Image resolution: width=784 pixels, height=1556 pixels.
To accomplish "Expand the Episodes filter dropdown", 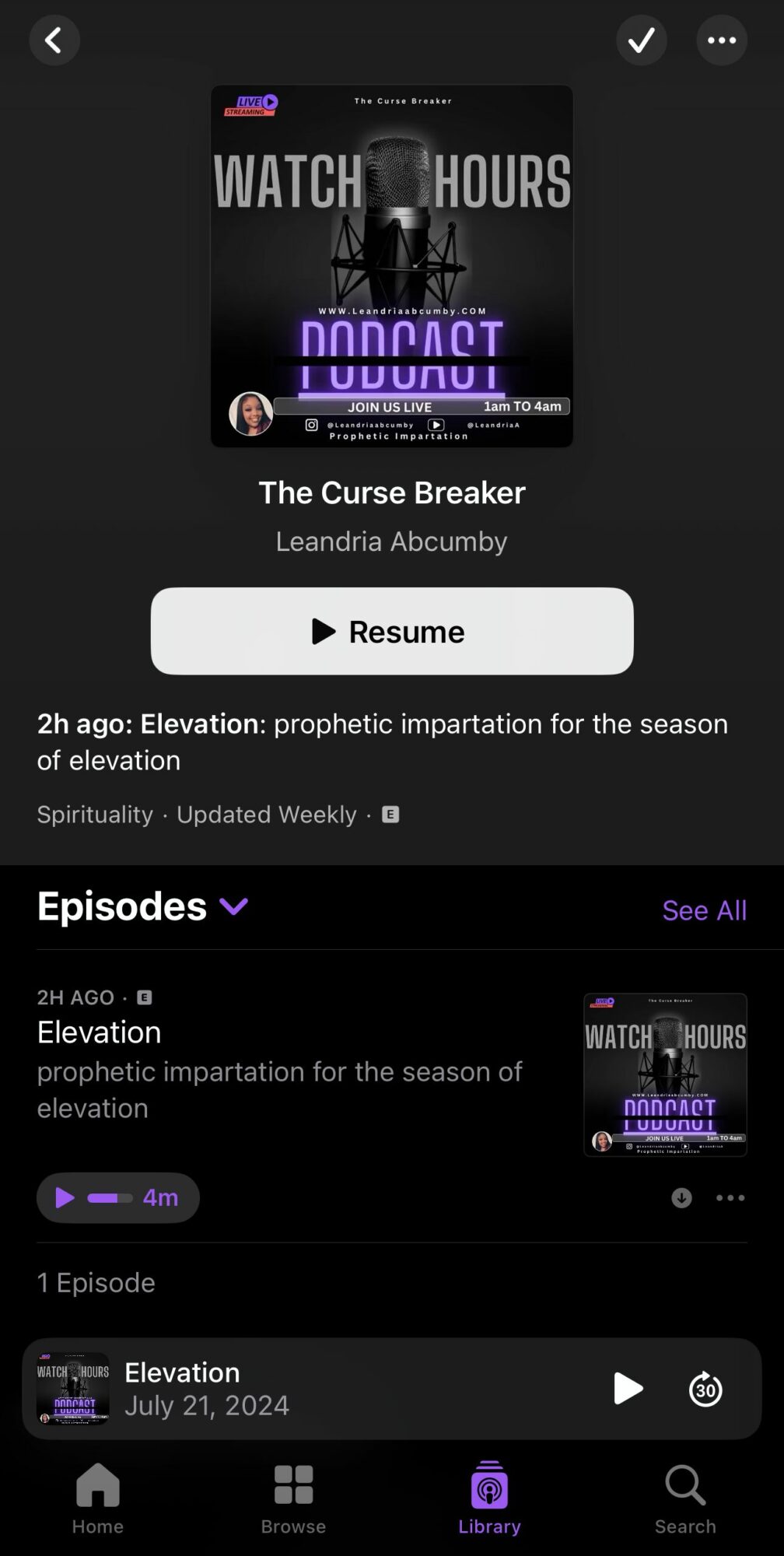I will click(233, 906).
